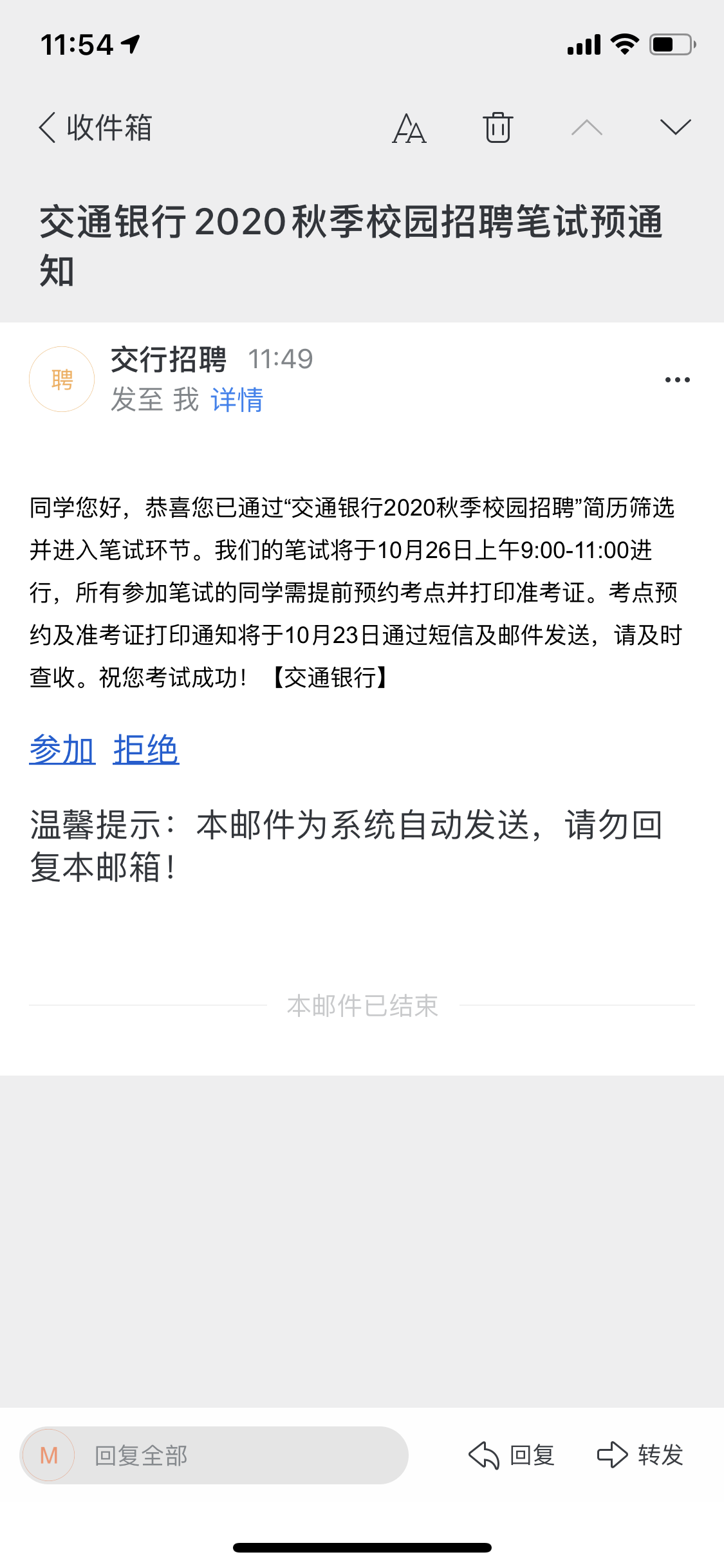The width and height of the screenshot is (724, 1568).
Task: Open the 交行招聘 sender avatar
Action: [62, 379]
